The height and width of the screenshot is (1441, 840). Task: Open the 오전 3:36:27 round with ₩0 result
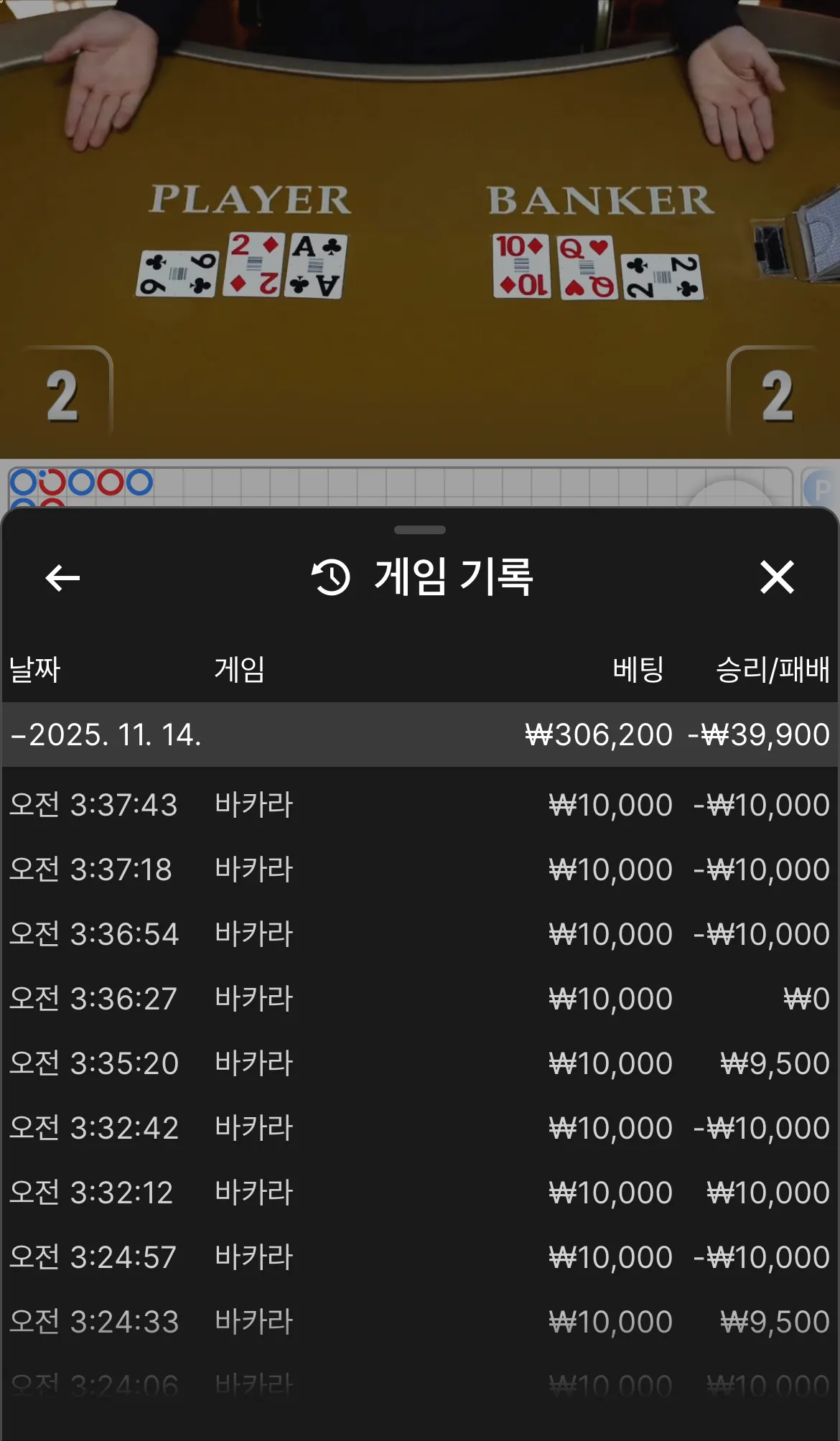click(x=420, y=999)
